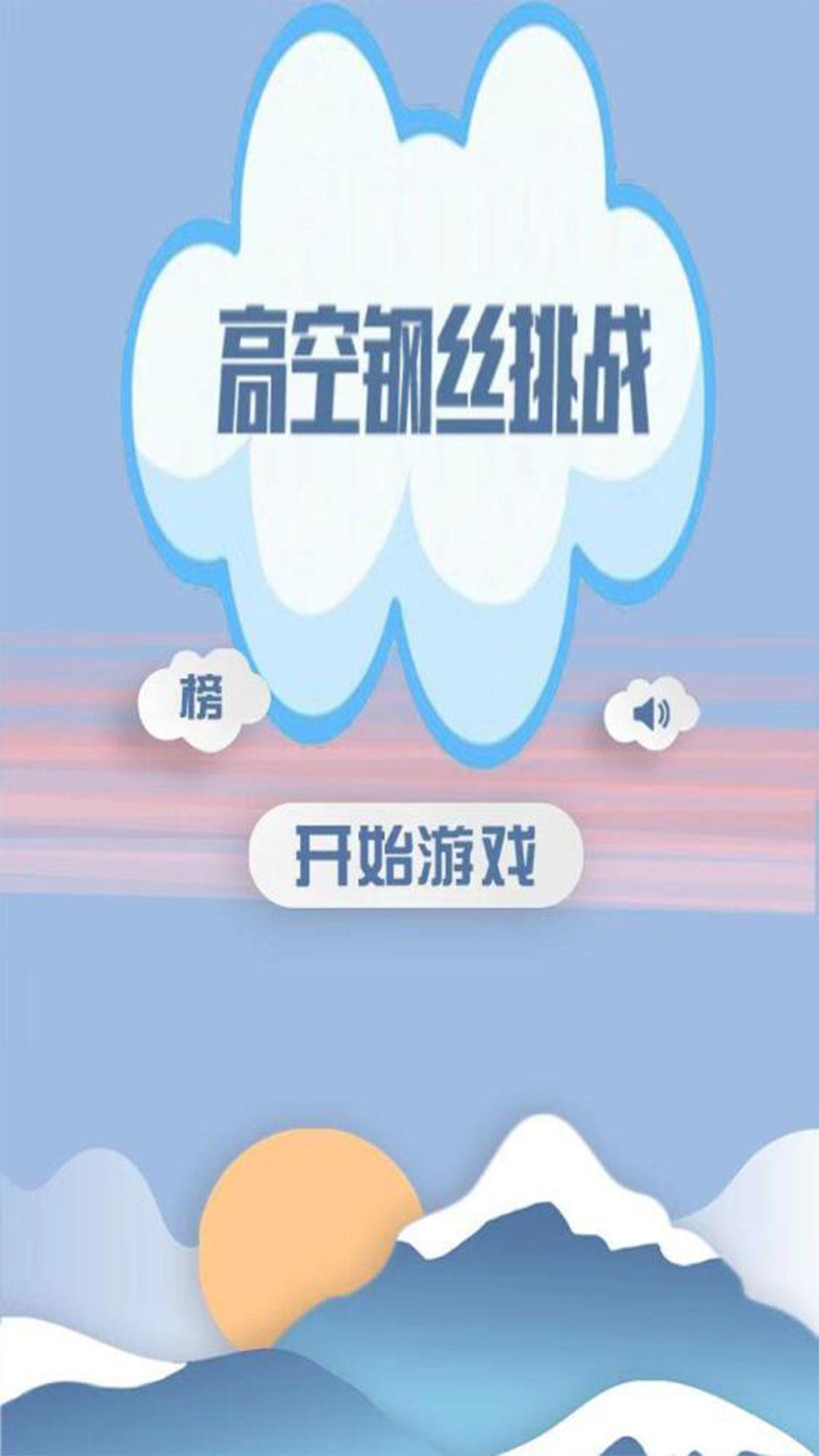
Task: Toggle the sound speaker icon
Action: (651, 714)
